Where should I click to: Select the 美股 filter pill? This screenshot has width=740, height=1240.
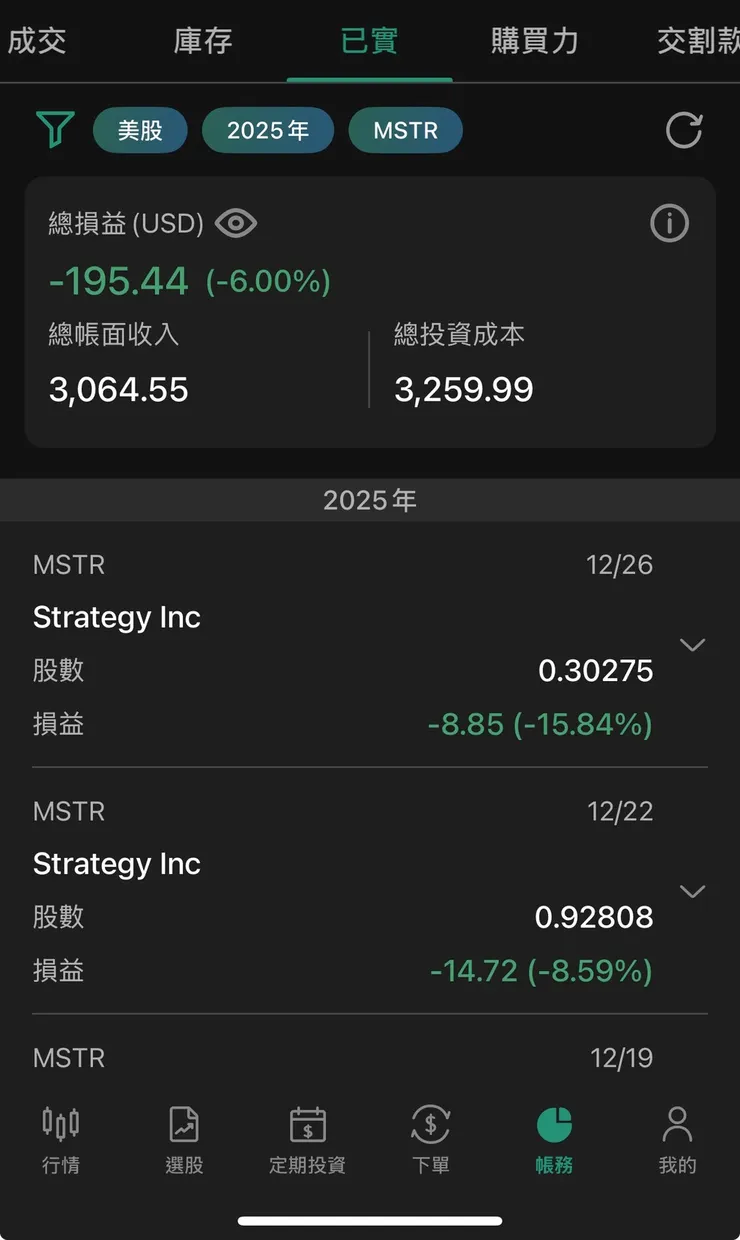pos(140,129)
